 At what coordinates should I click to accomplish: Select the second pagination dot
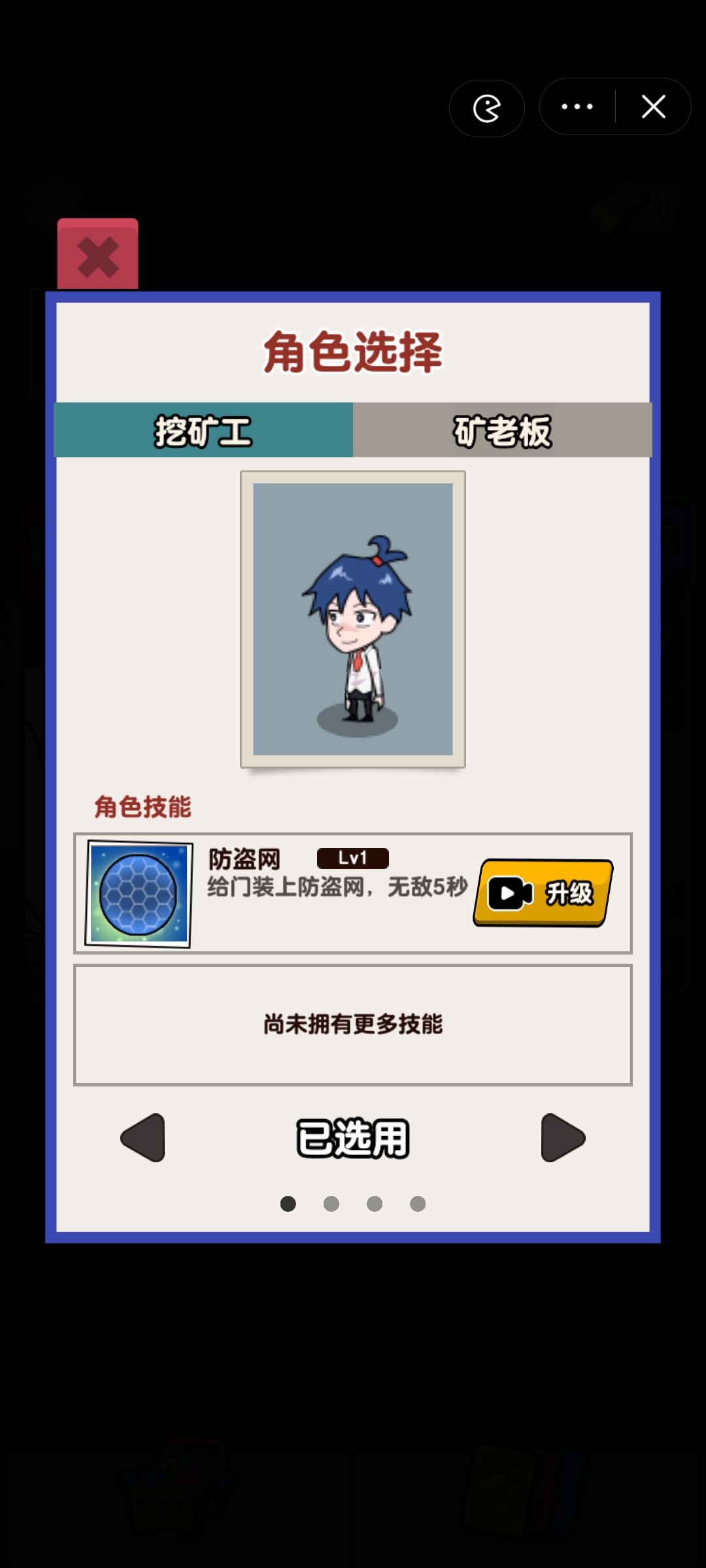331,1204
